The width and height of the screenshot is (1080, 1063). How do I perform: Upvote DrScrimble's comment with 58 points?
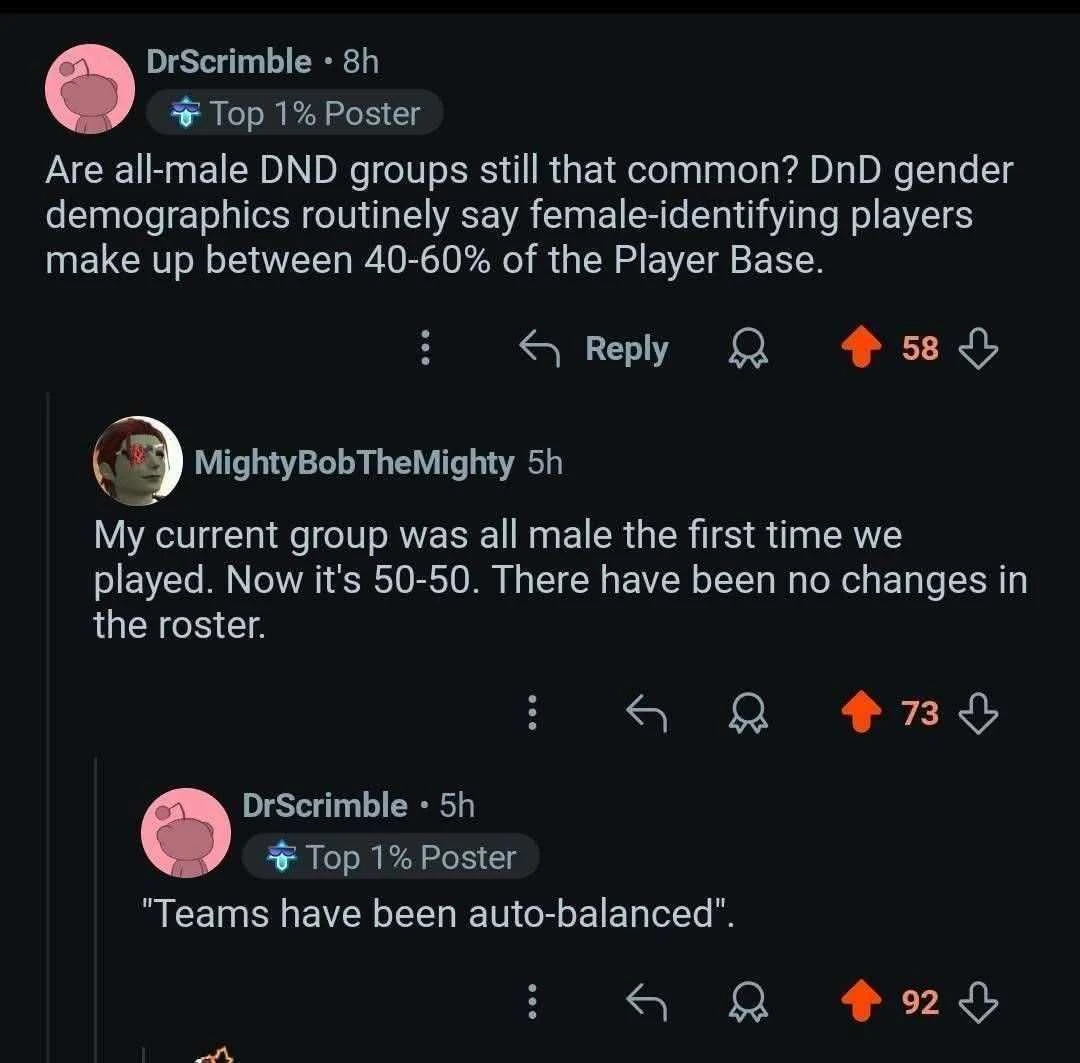pyautogui.click(x=859, y=348)
